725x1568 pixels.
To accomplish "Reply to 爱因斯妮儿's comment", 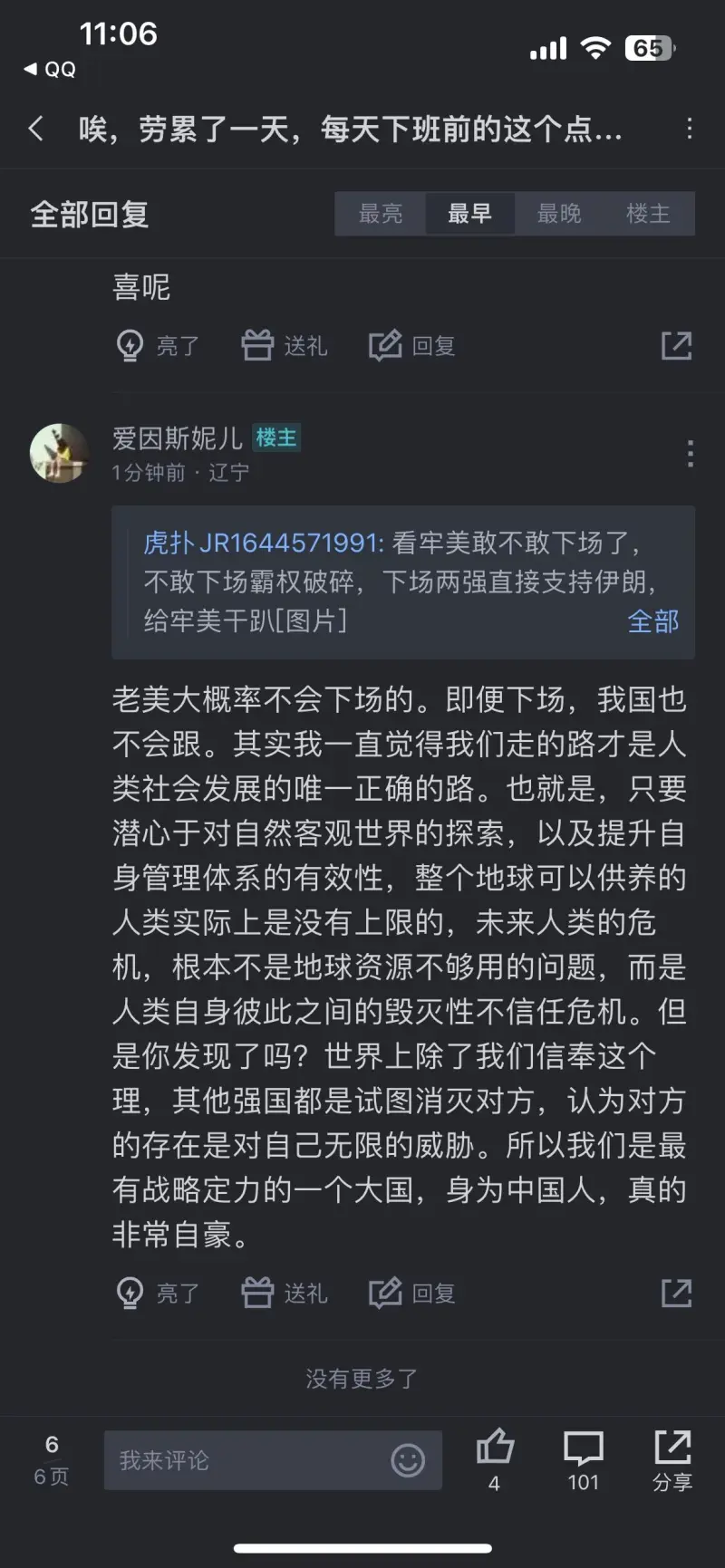I will click(412, 1294).
